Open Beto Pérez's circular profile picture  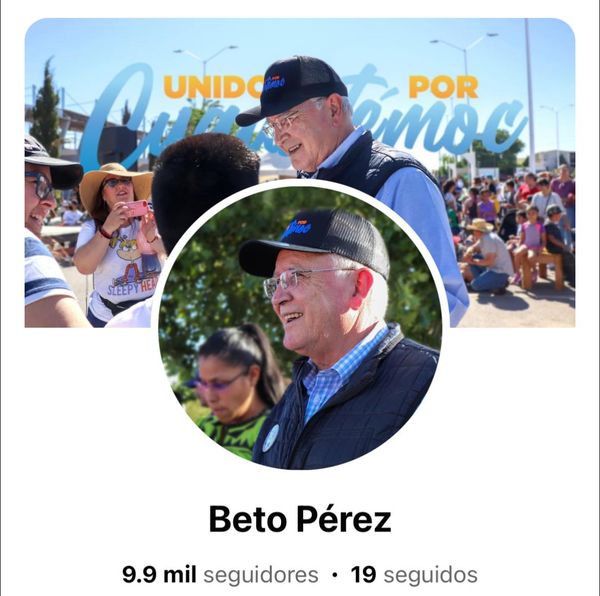click(300, 325)
